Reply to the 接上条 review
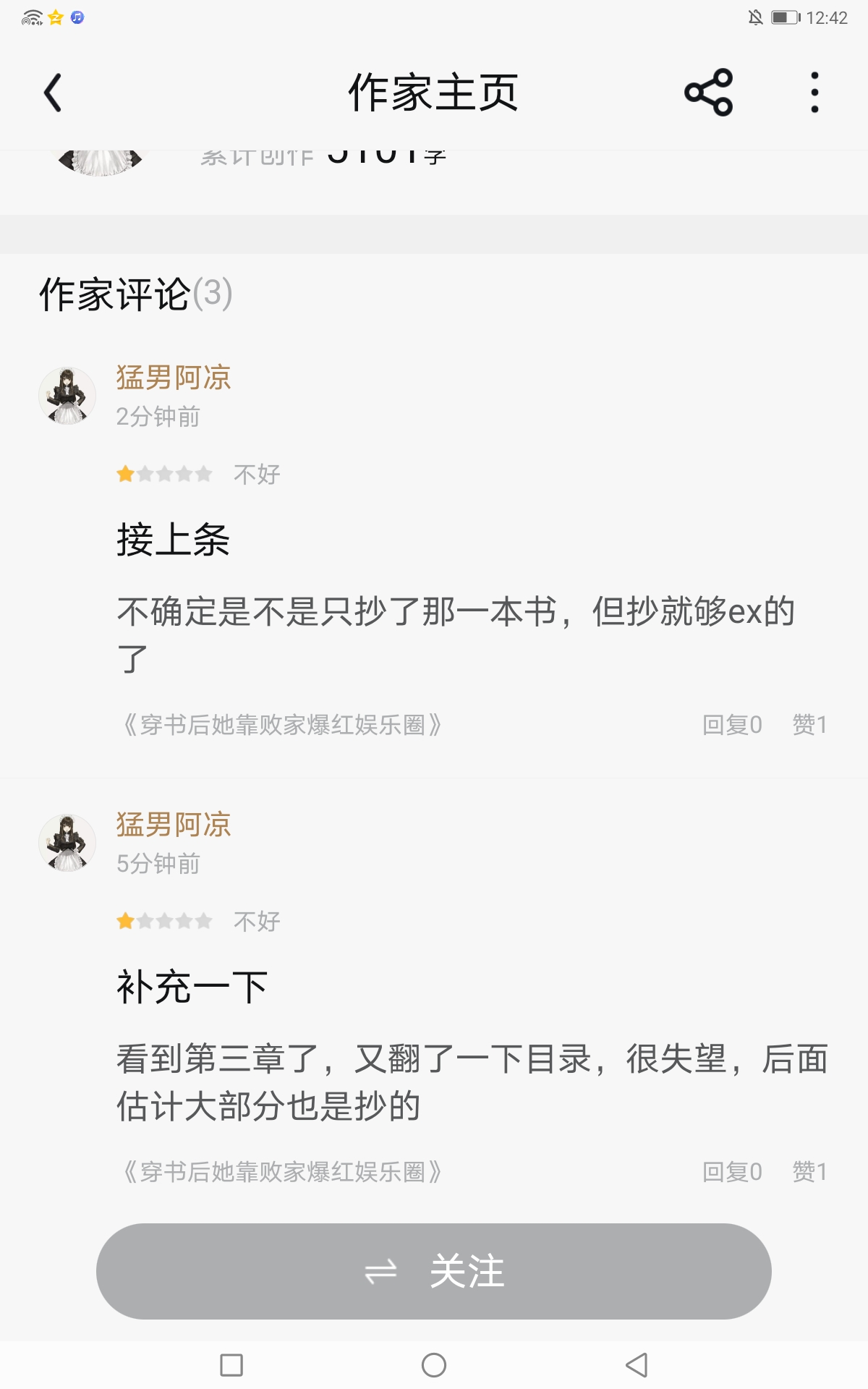 [732, 724]
